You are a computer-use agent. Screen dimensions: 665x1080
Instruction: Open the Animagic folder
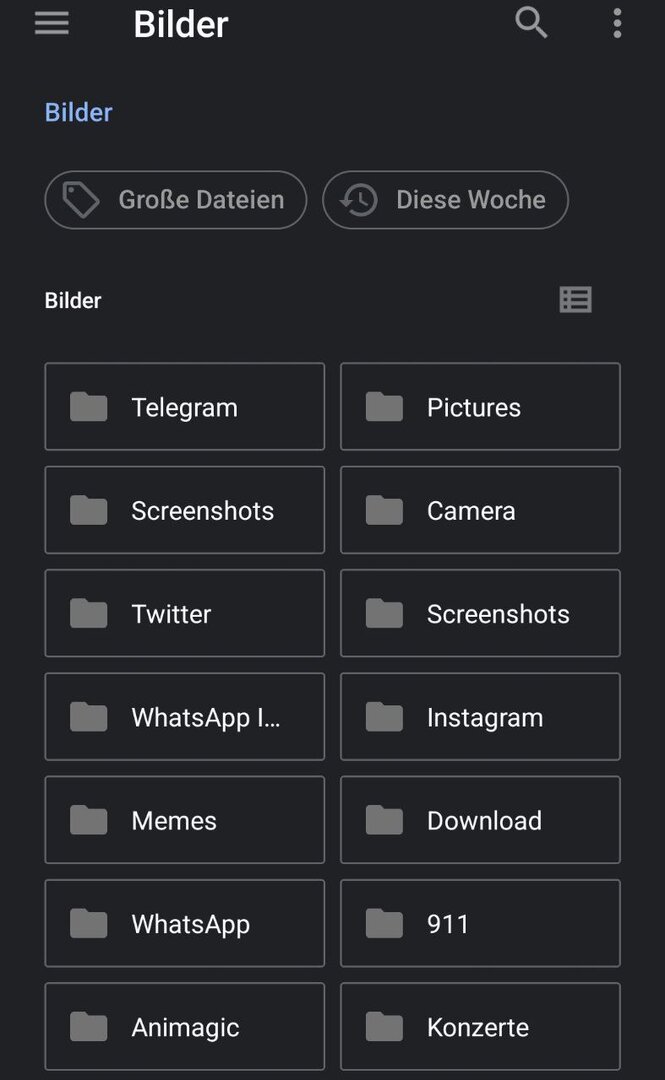click(185, 1027)
